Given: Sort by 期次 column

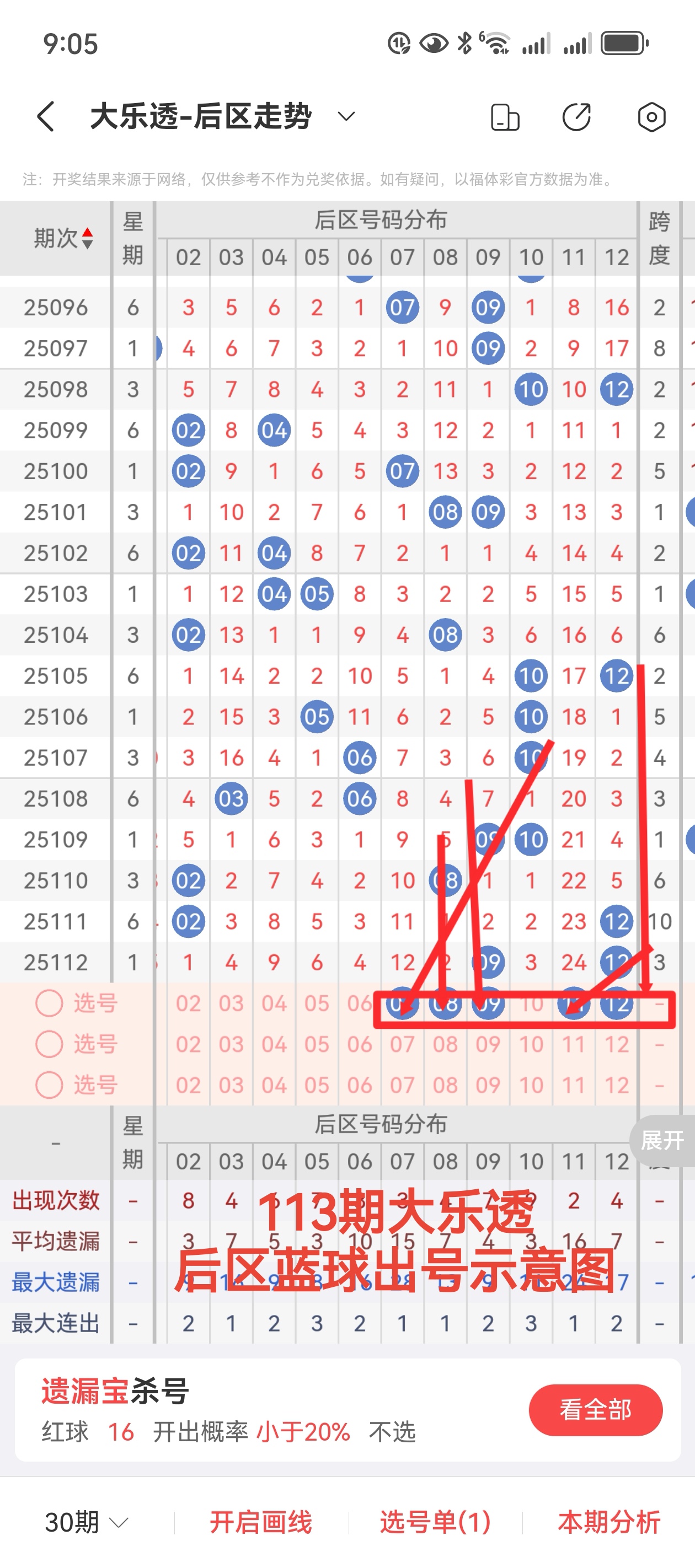Looking at the screenshot, I should coord(63,238).
